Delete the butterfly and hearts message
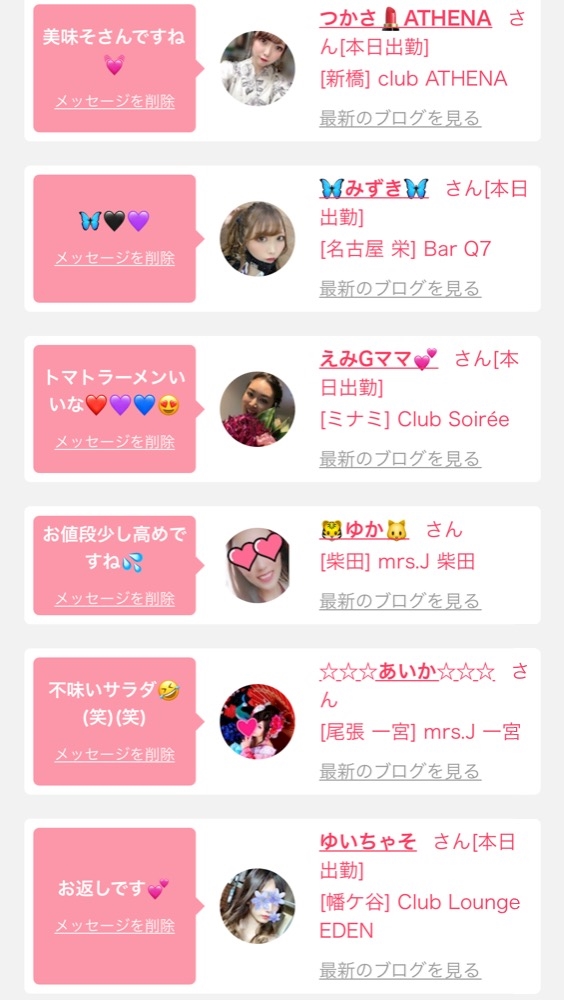This screenshot has width=564, height=1000. click(x=115, y=258)
